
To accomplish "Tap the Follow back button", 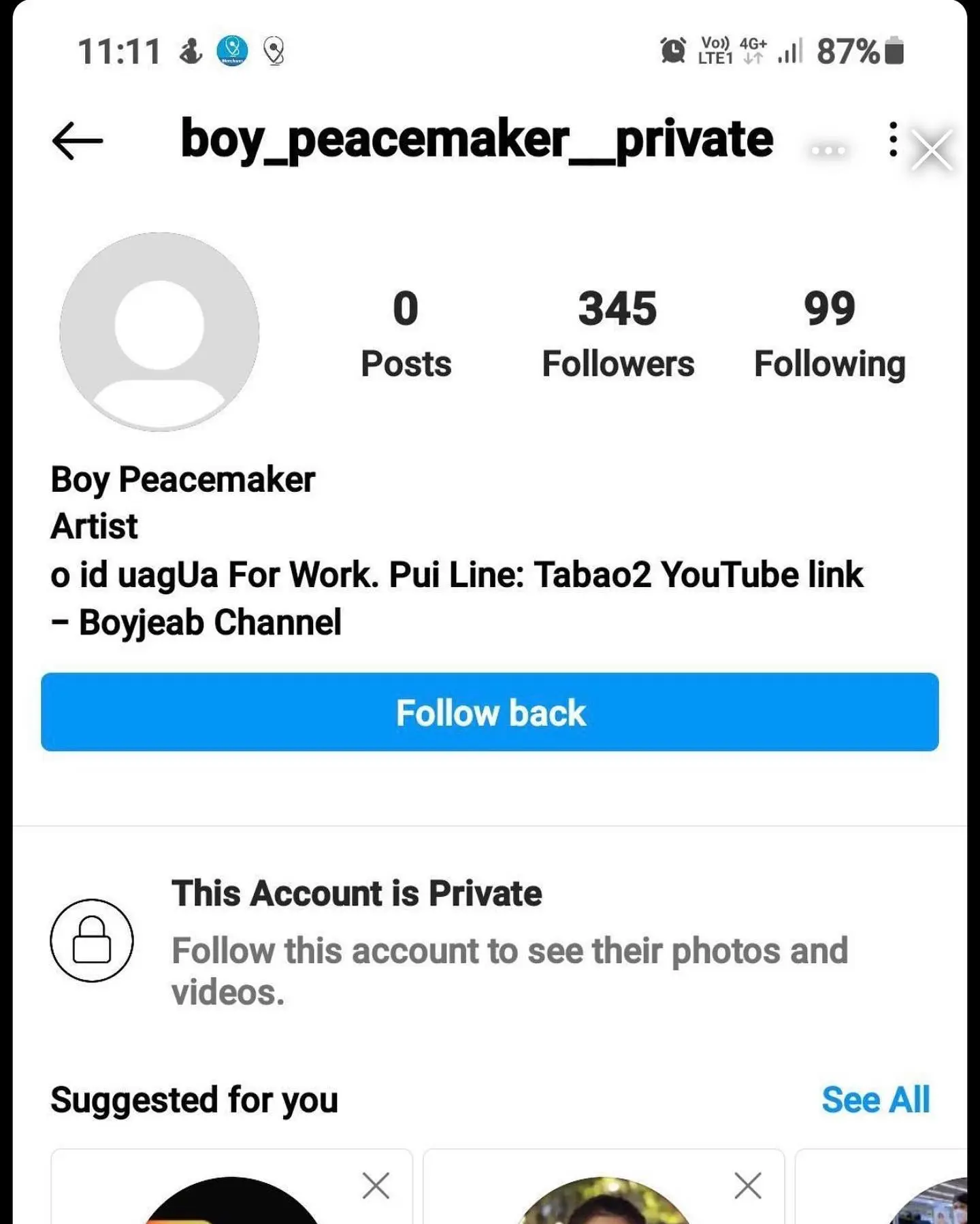I will pyautogui.click(x=490, y=712).
